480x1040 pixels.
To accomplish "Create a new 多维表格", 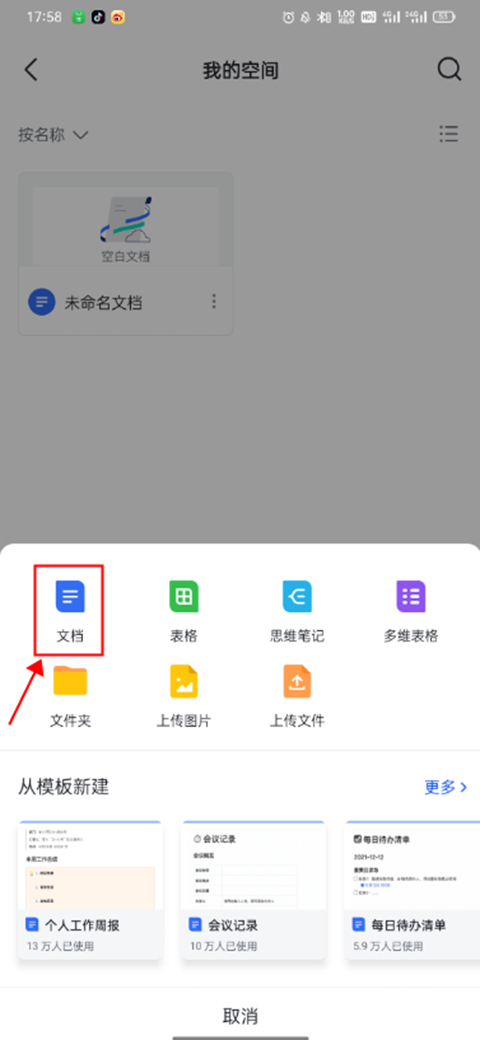I will [411, 610].
